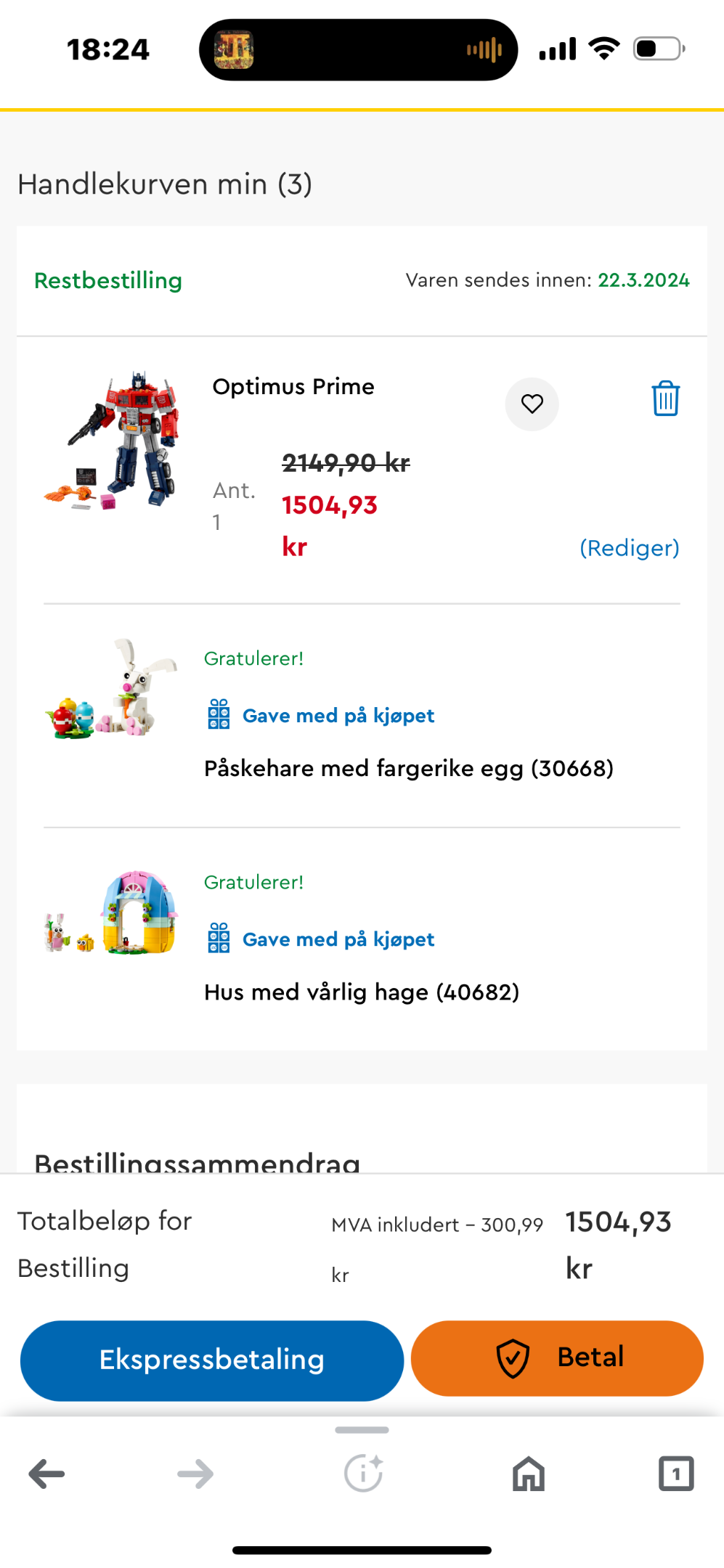This screenshot has height=1568, width=724.
Task: Choose Ekspressbetaling to pay quickly
Action: 212,1360
